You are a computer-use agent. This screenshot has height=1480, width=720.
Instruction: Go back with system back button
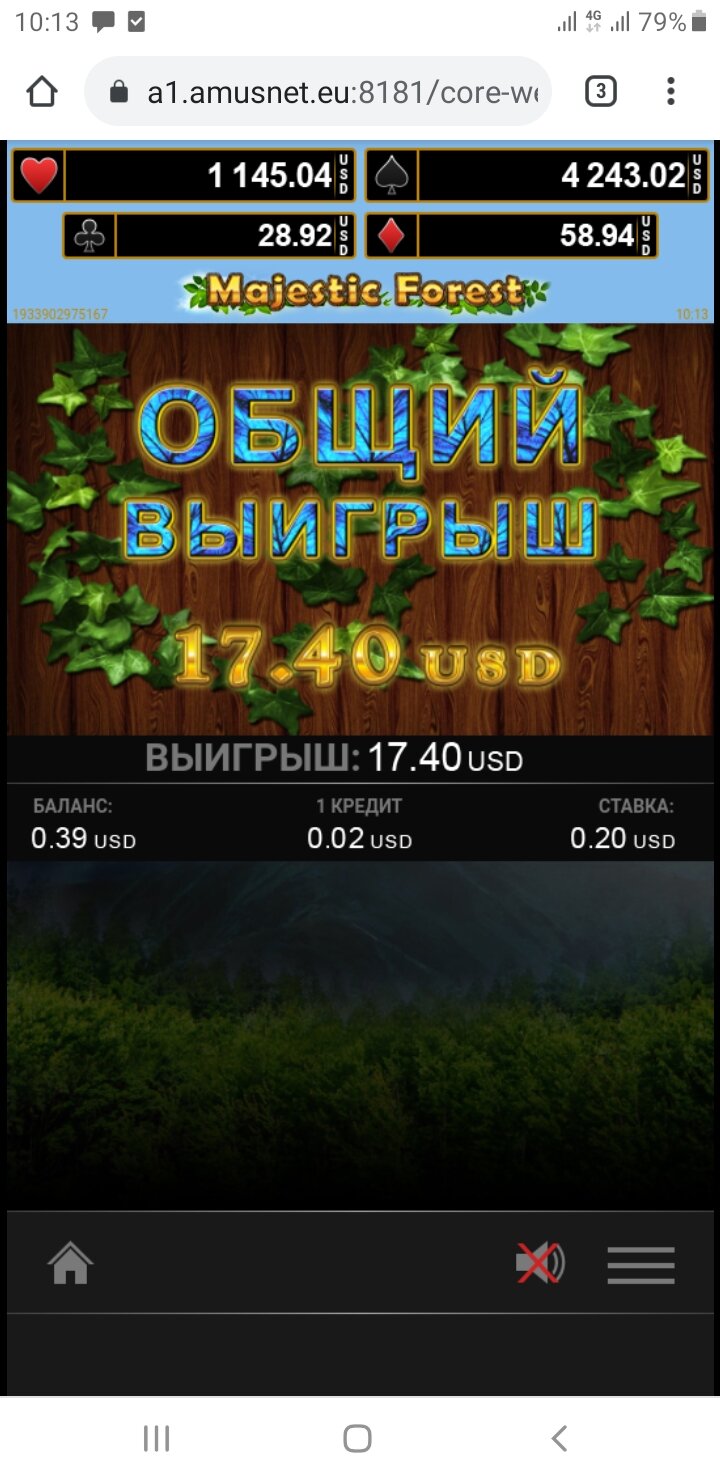pyautogui.click(x=560, y=1438)
